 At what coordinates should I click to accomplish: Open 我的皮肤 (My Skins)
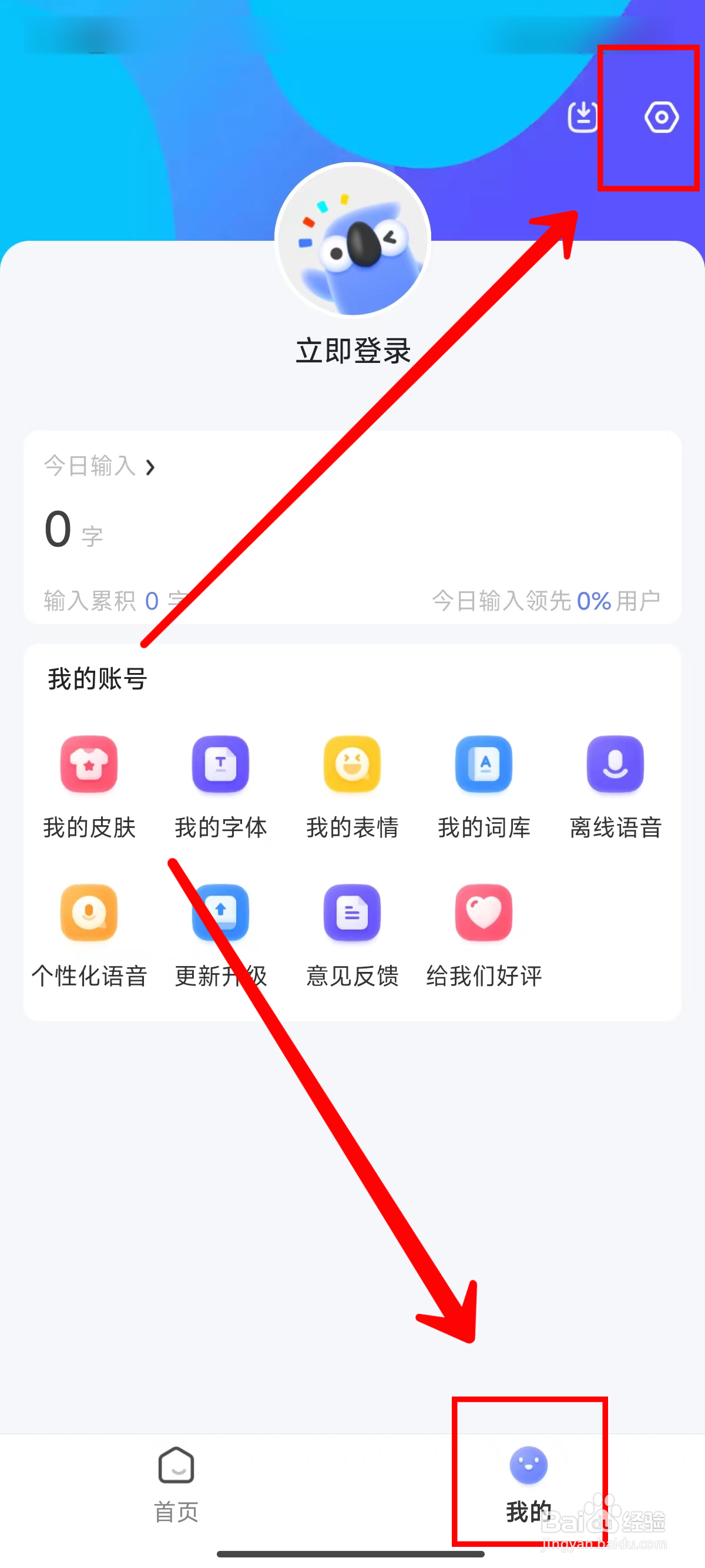(88, 785)
